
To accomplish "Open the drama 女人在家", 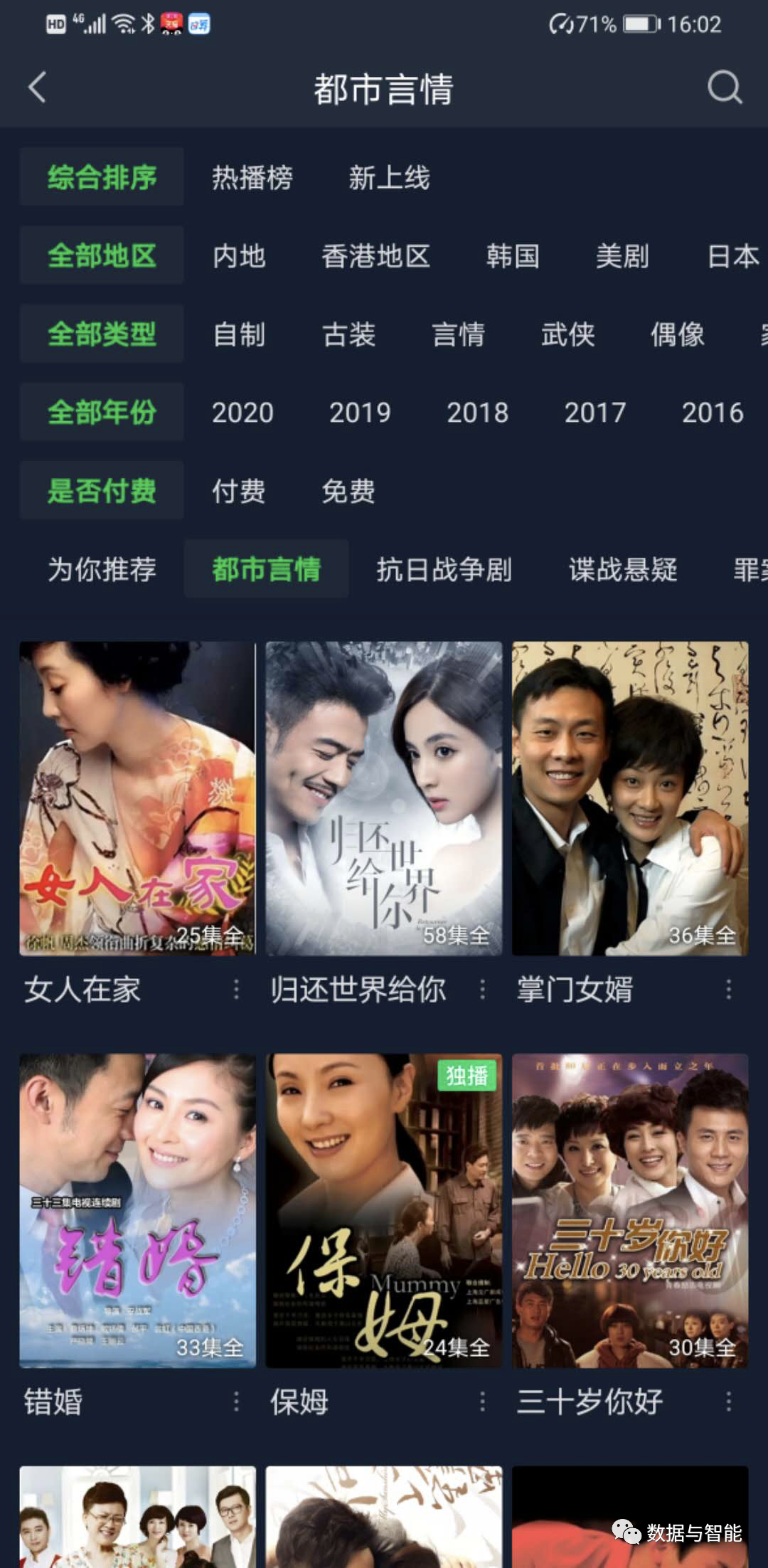I will [x=137, y=798].
